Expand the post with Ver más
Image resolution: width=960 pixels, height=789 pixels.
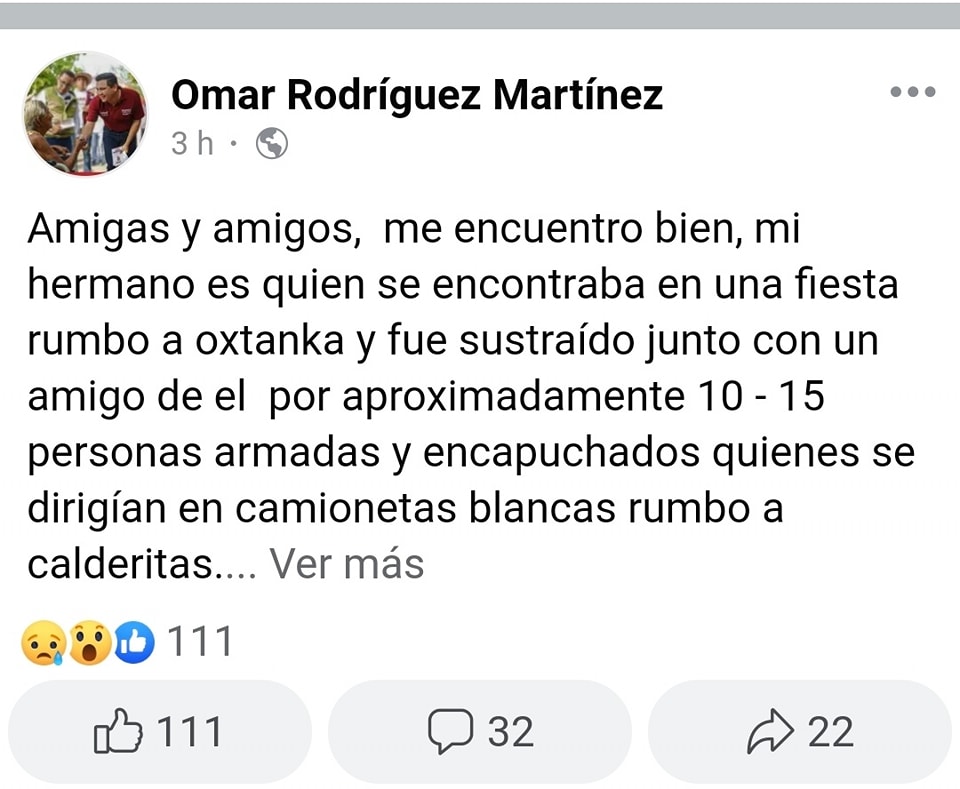[x=347, y=564]
